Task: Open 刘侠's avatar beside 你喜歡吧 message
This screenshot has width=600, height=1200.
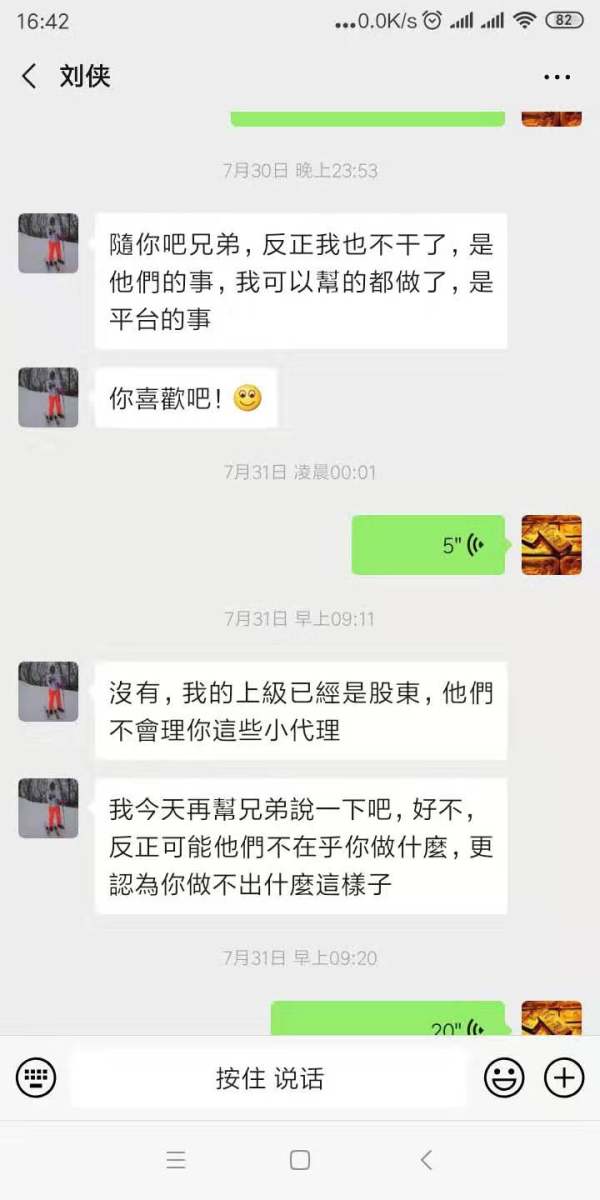Action: pos(48,397)
